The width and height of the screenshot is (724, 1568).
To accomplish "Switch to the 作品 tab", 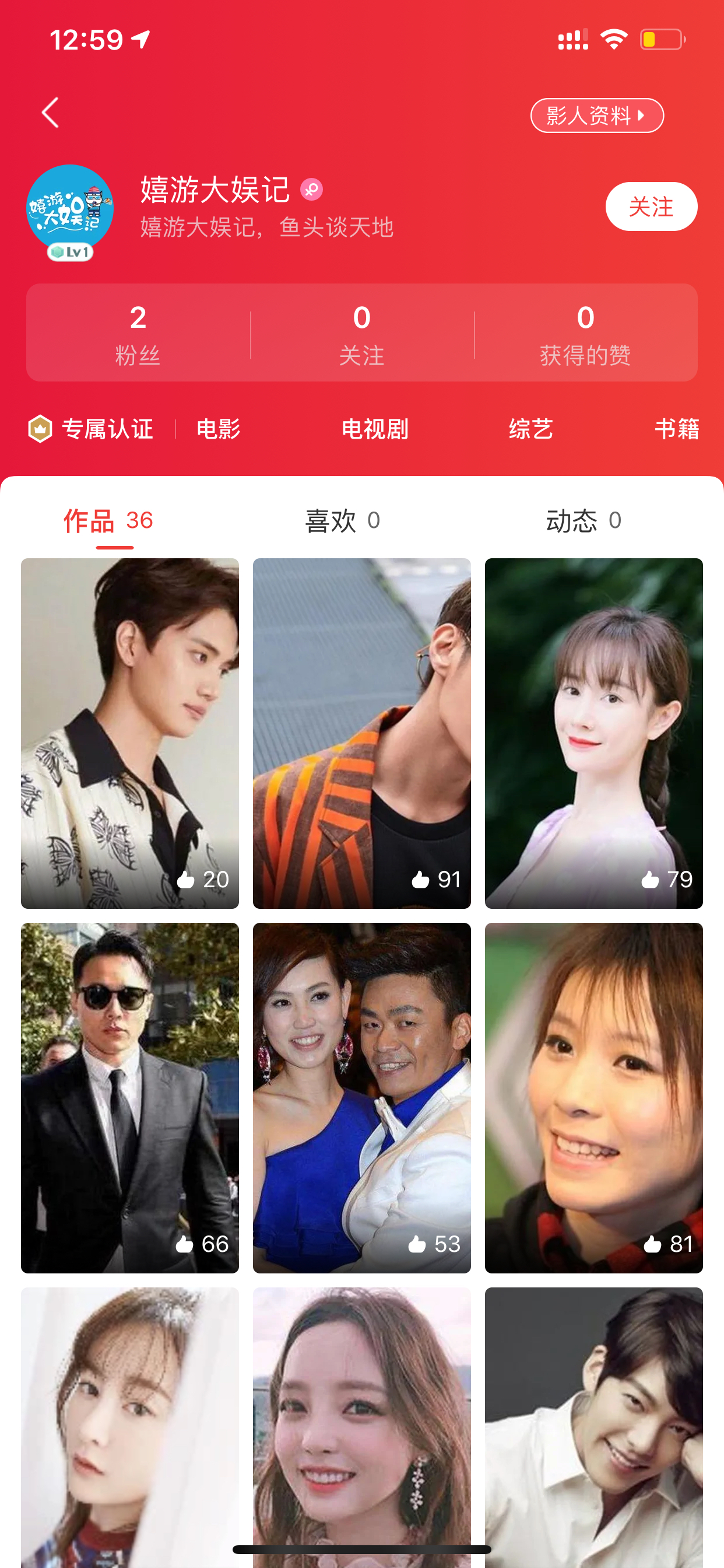I will coord(108,521).
